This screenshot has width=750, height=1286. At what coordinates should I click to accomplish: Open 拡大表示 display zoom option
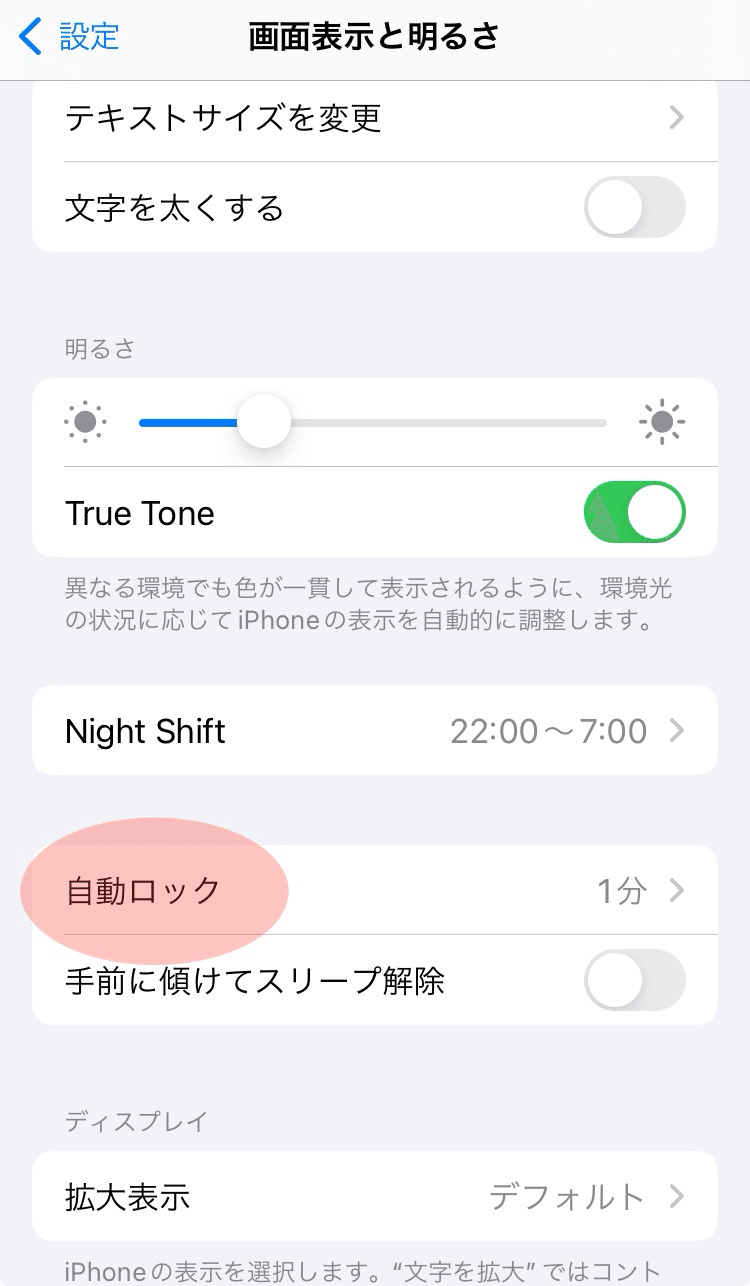(375, 1196)
